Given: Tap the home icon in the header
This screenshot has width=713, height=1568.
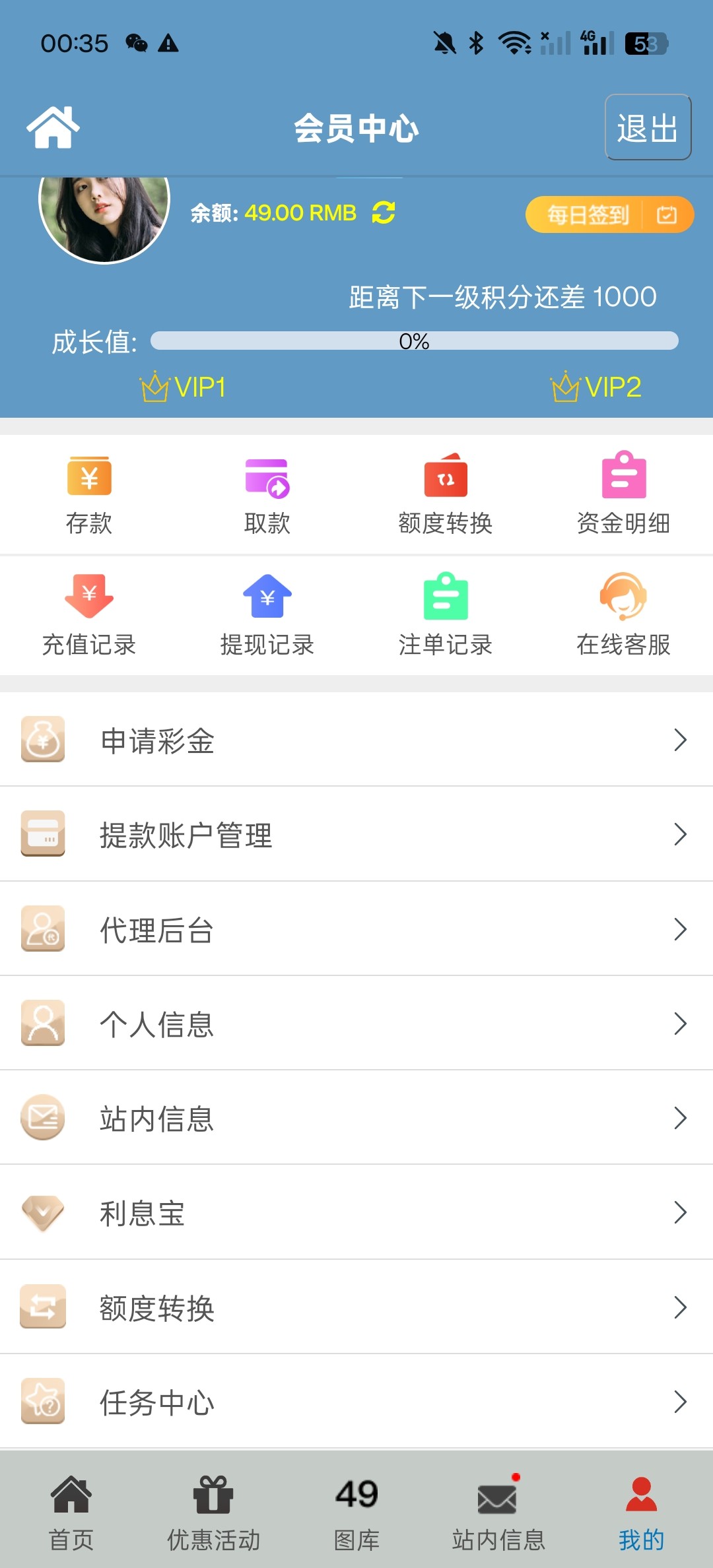Looking at the screenshot, I should coord(53,127).
